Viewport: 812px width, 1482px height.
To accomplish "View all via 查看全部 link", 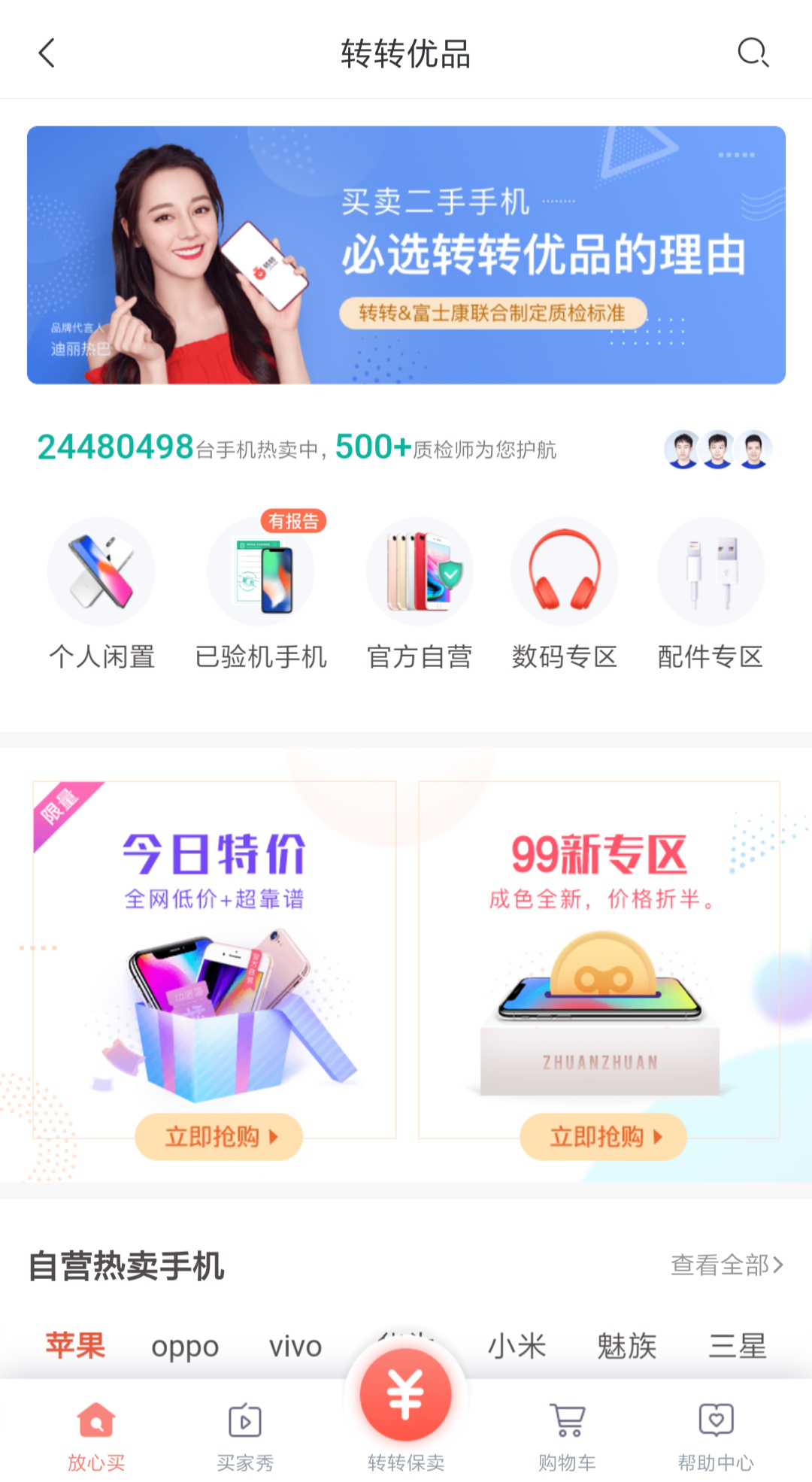I will click(x=726, y=1265).
